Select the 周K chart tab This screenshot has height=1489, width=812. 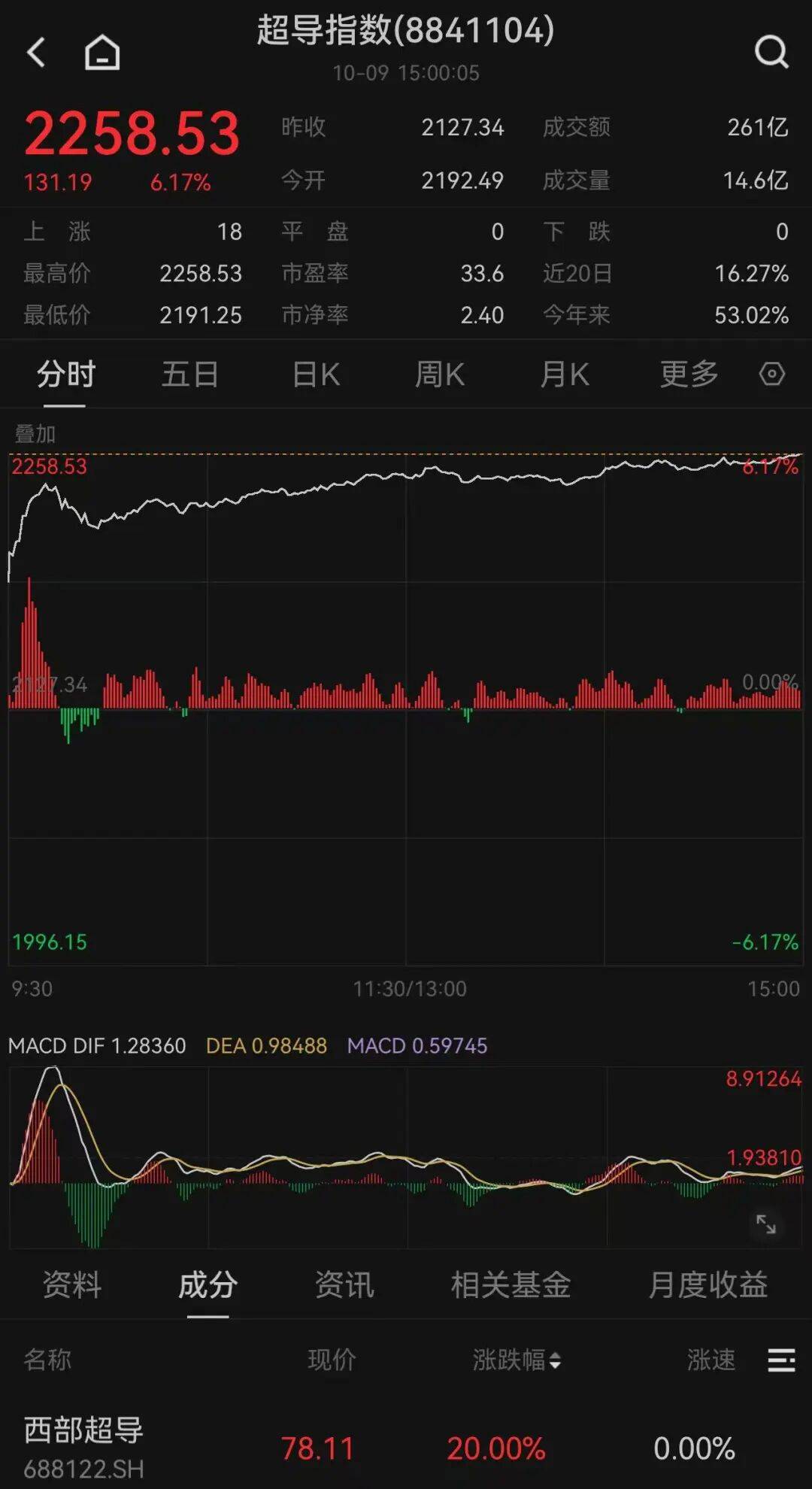tap(440, 374)
